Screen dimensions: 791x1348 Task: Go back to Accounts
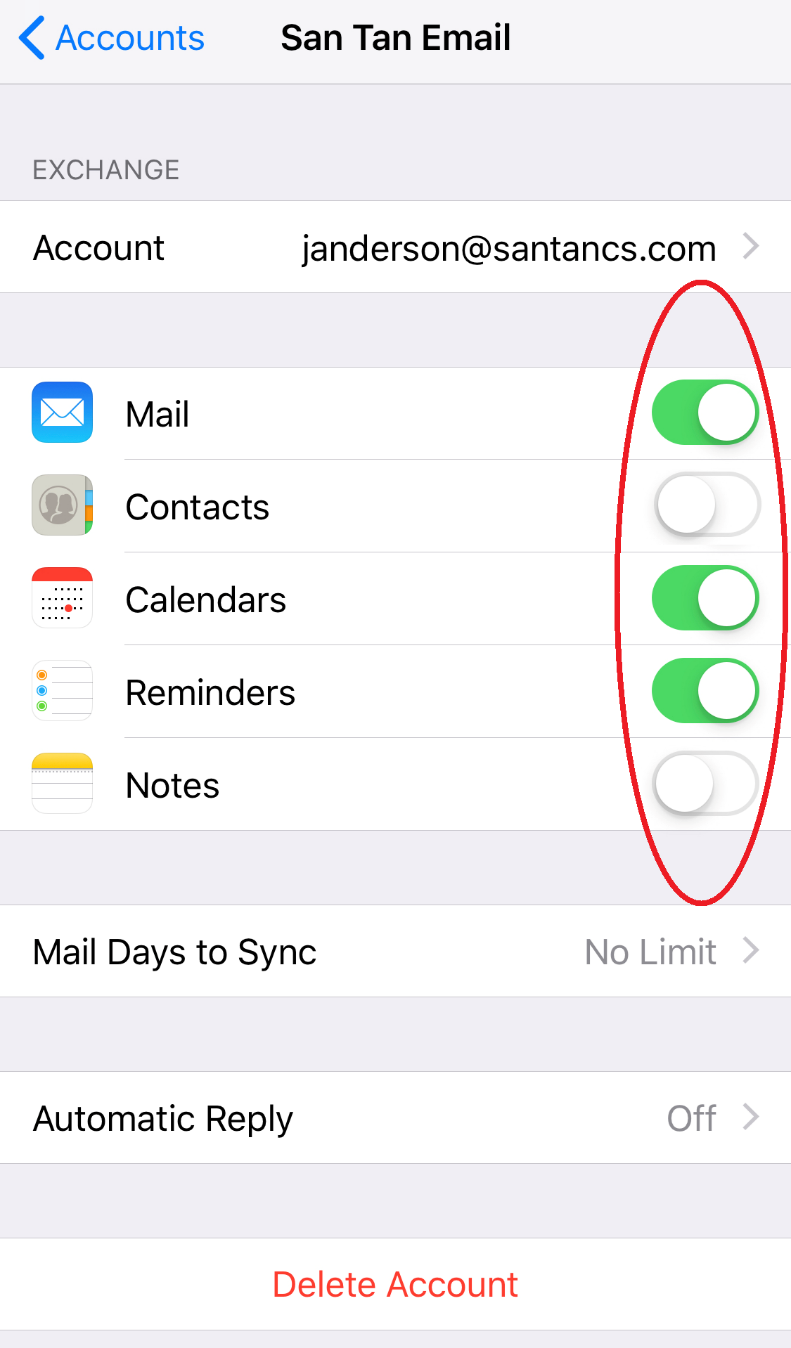pyautogui.click(x=112, y=39)
